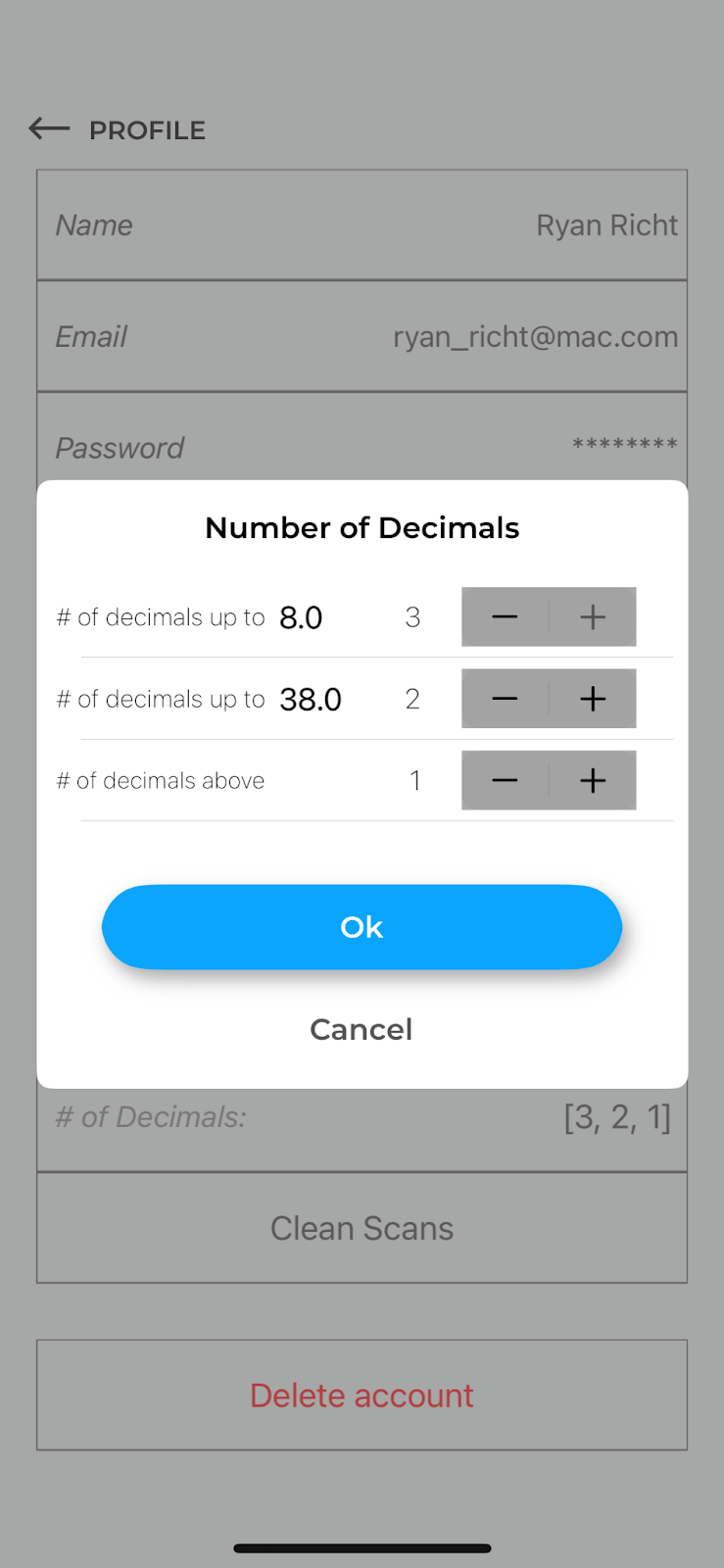This screenshot has height=1568, width=724.
Task: Decrease the number of decimals above
Action: [x=506, y=780]
